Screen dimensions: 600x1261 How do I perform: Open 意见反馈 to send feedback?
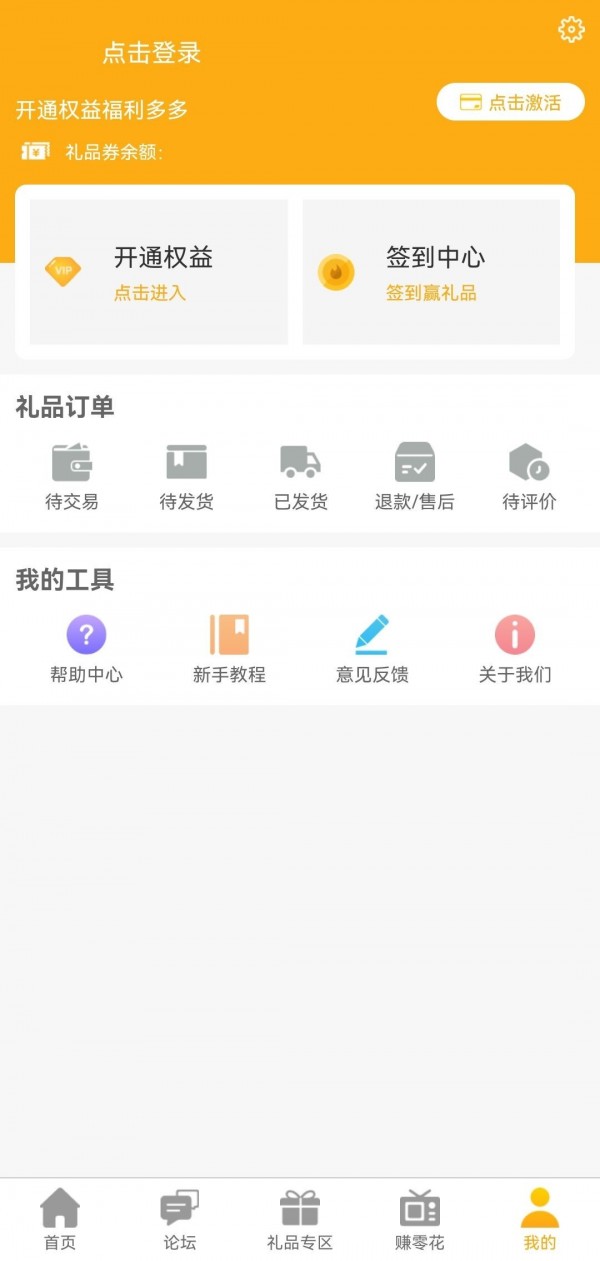pos(372,649)
